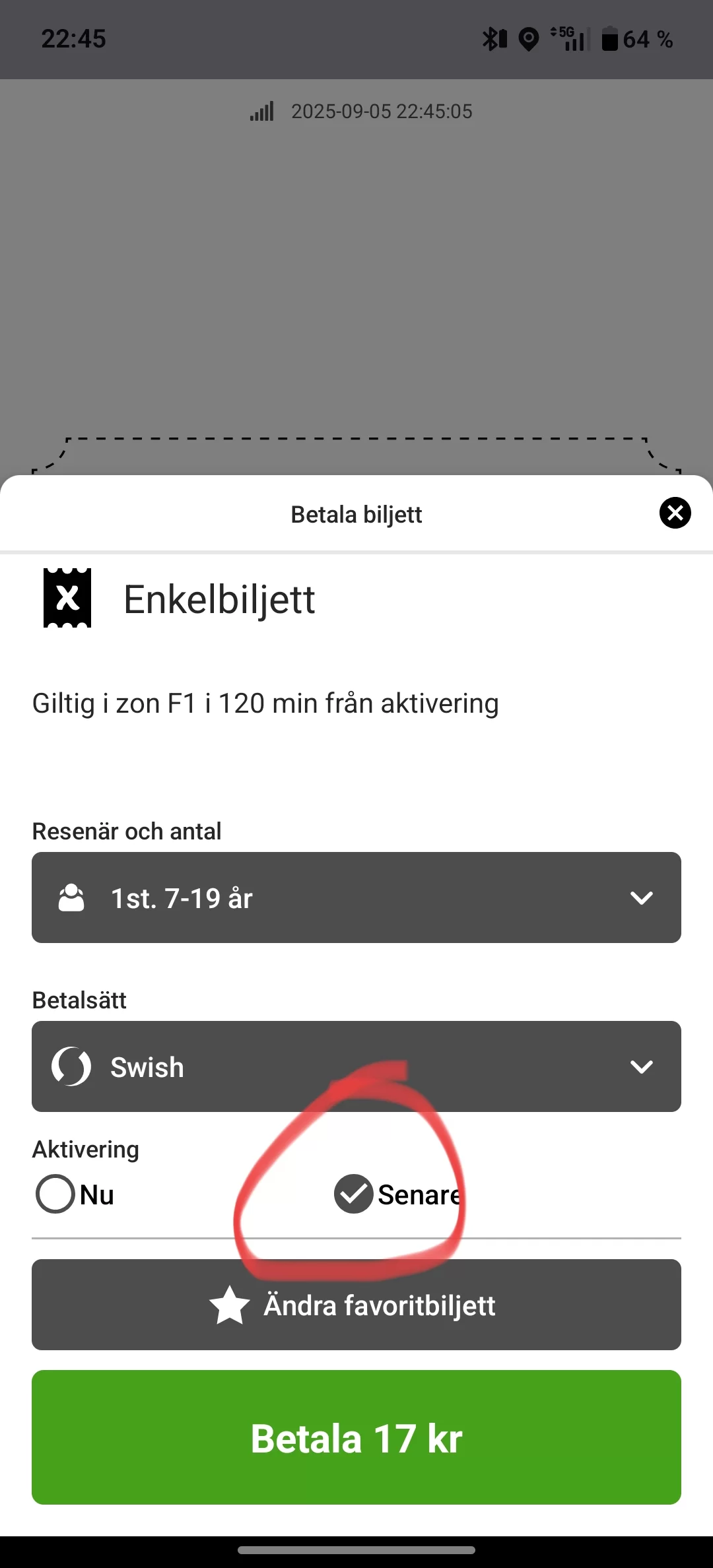Pay with the Betala 17 kr button
The image size is (713, 1568).
(x=356, y=1437)
